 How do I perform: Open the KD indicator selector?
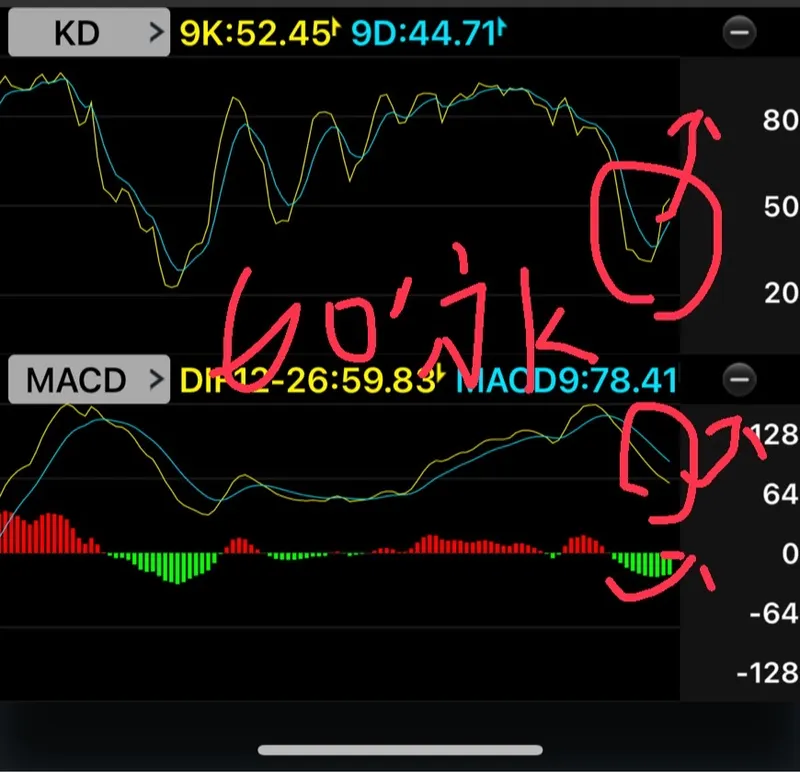[x=88, y=34]
